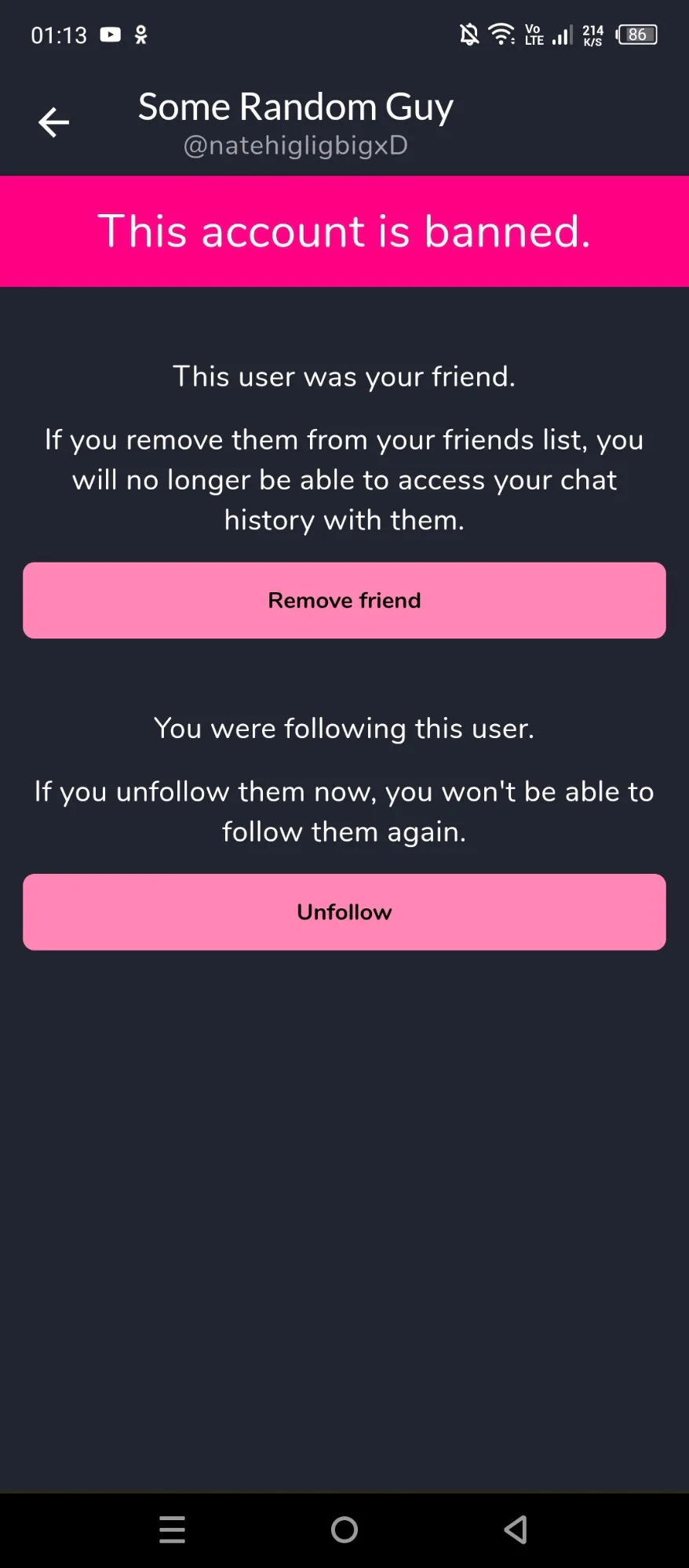Go to the home screen
Viewport: 689px width, 1568px height.
coord(344,1530)
